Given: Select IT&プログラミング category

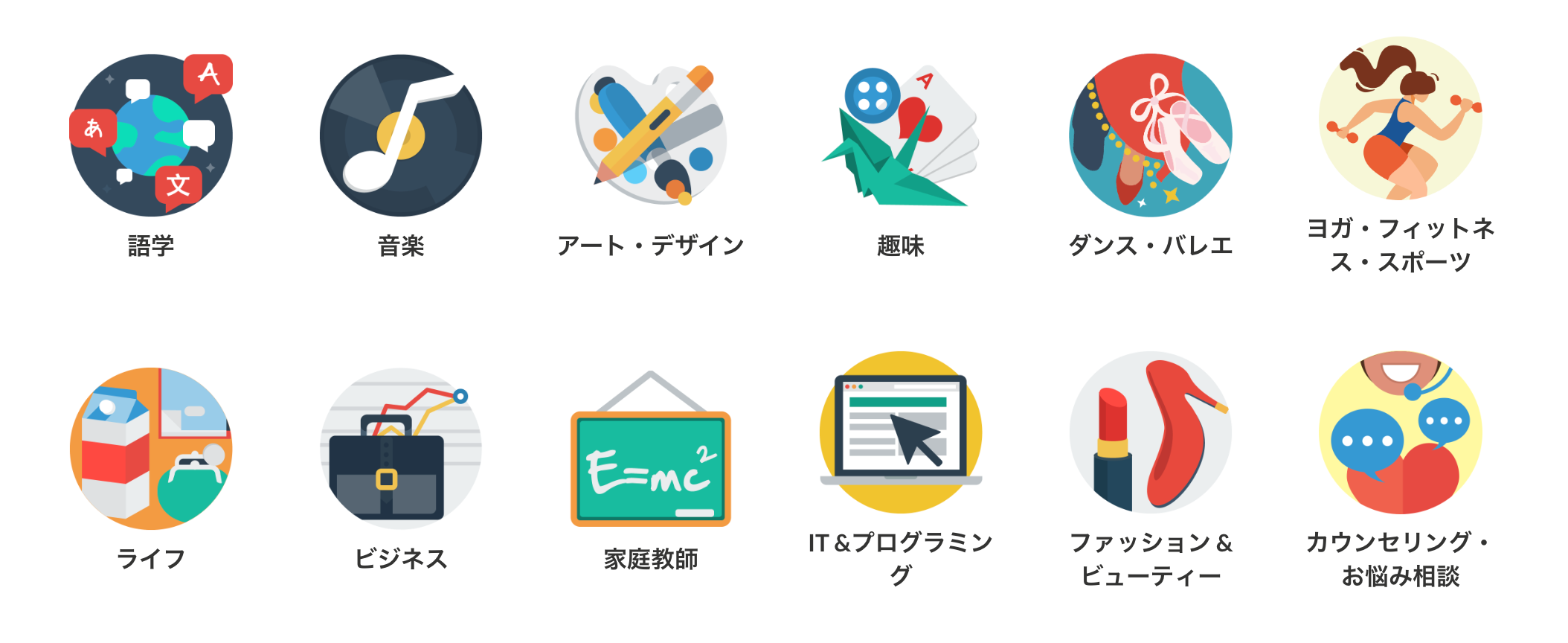Looking at the screenshot, I should tap(900, 433).
